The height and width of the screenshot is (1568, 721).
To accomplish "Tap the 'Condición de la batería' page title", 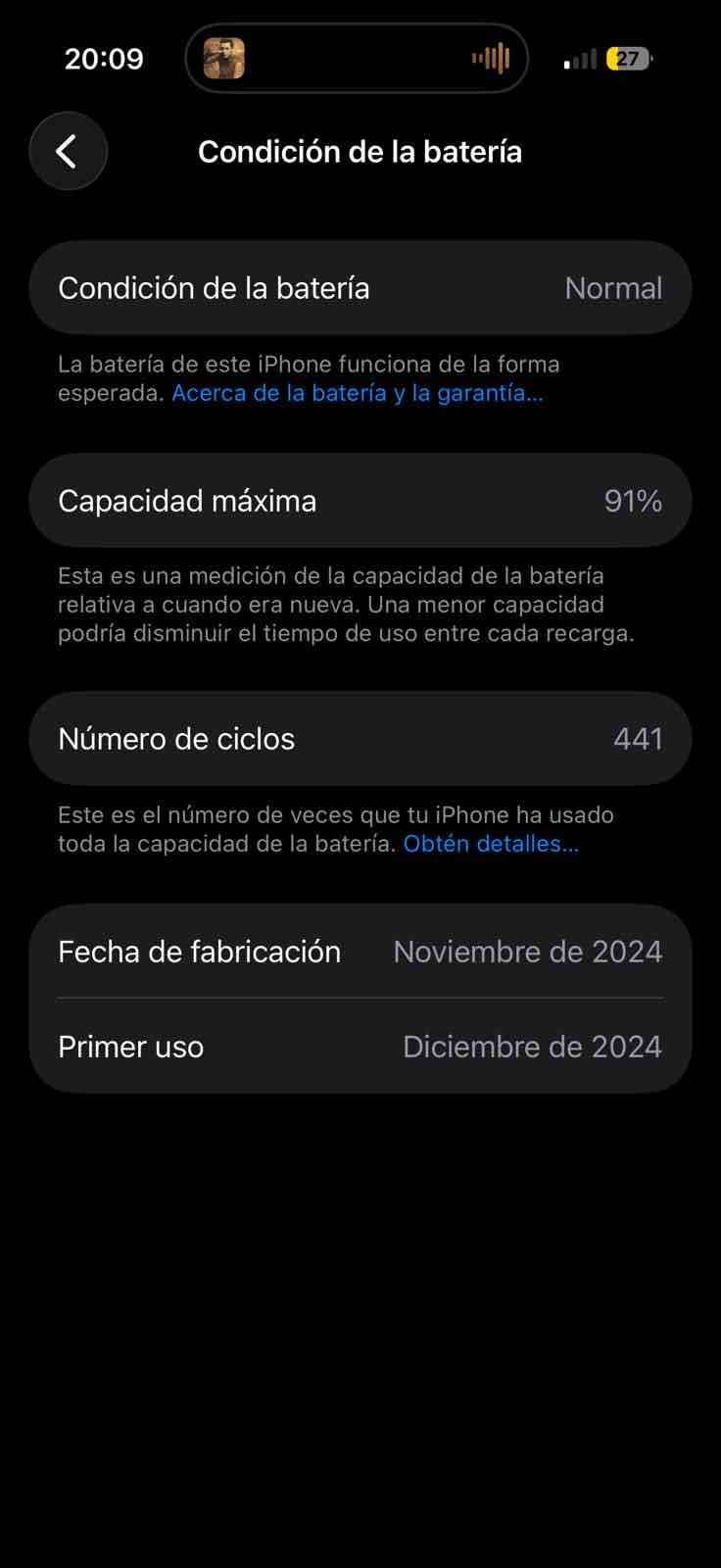I will tap(360, 151).
